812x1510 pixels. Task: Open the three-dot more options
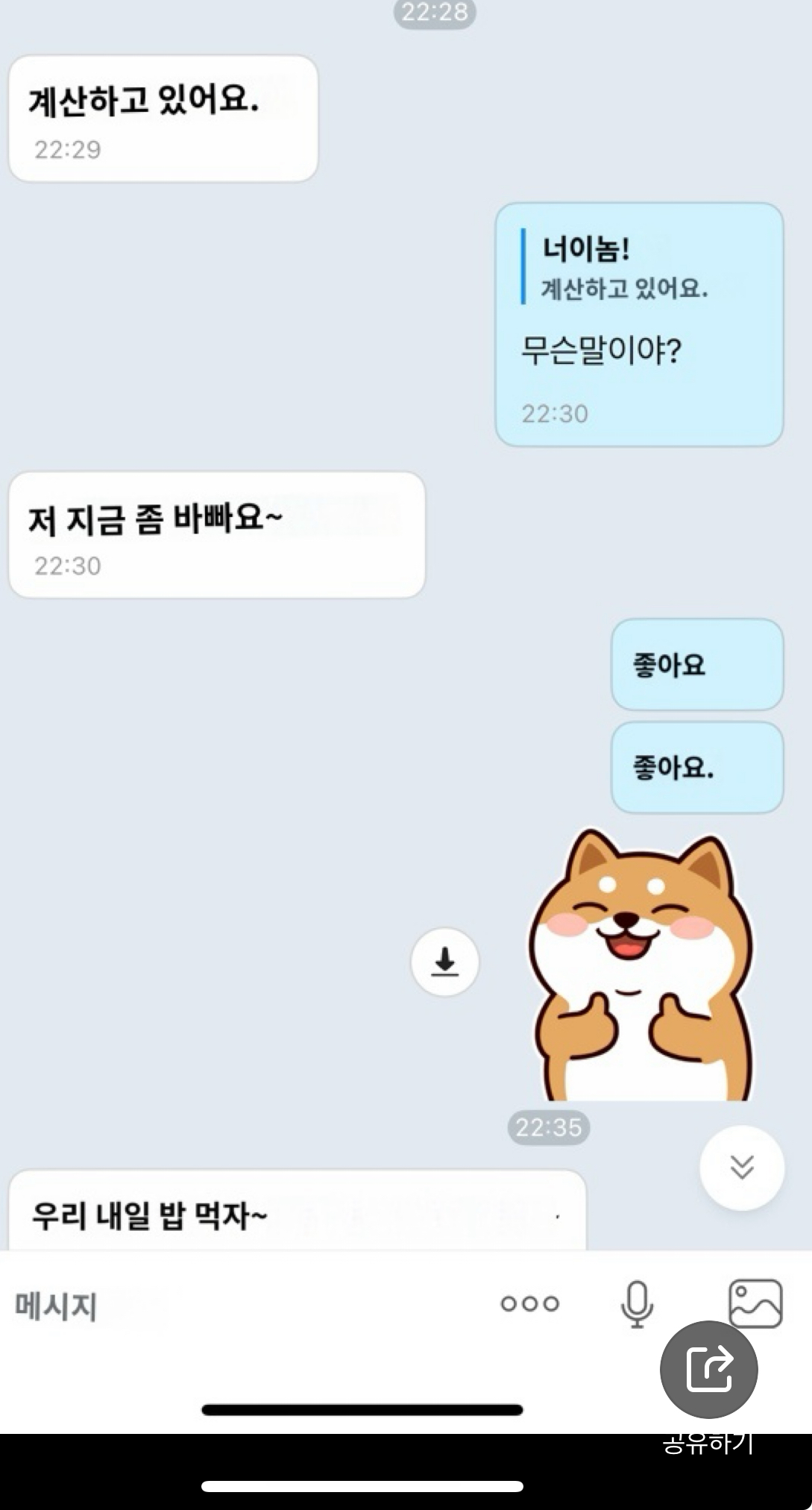[529, 1303]
